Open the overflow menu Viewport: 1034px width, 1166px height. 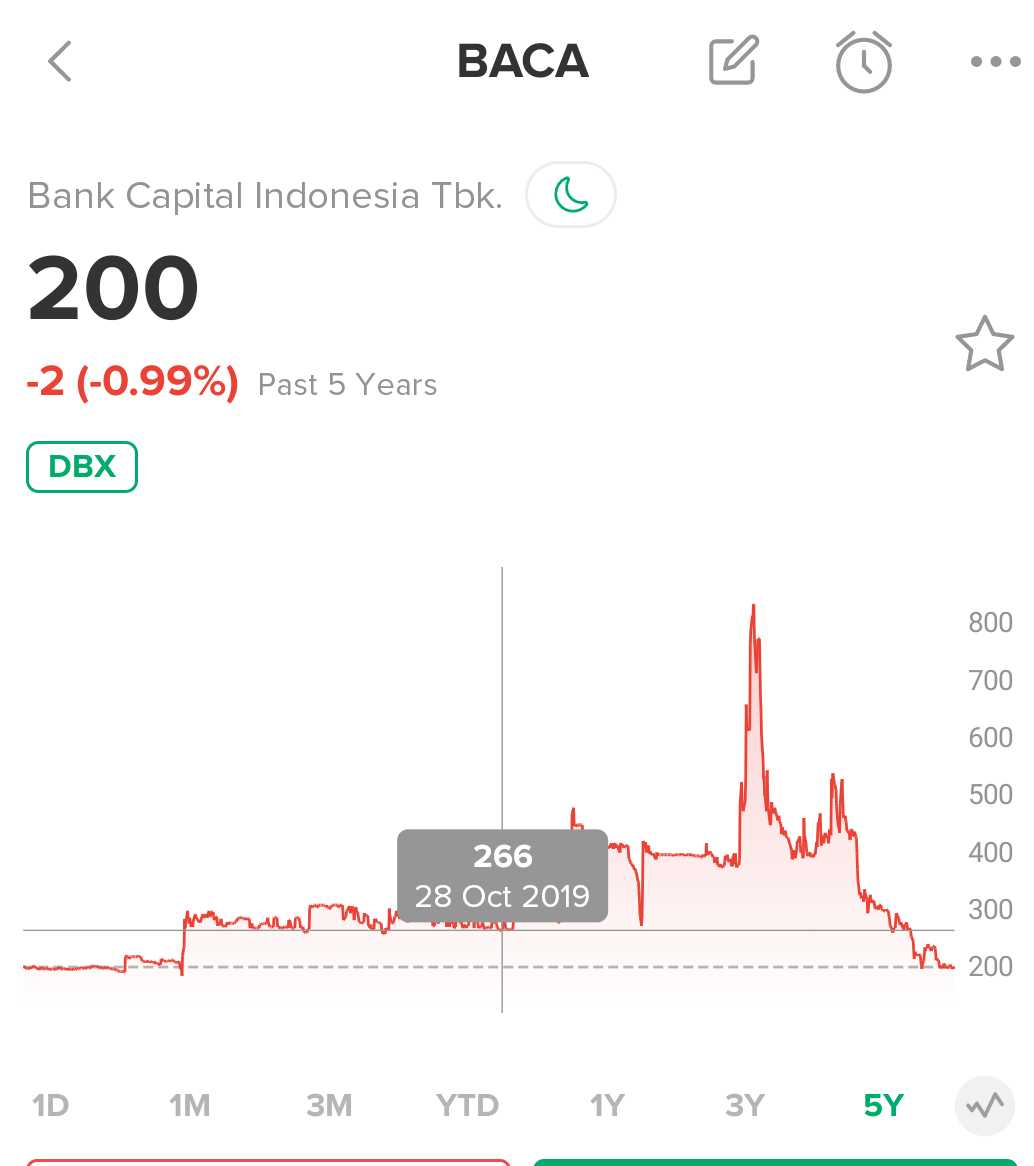[995, 62]
